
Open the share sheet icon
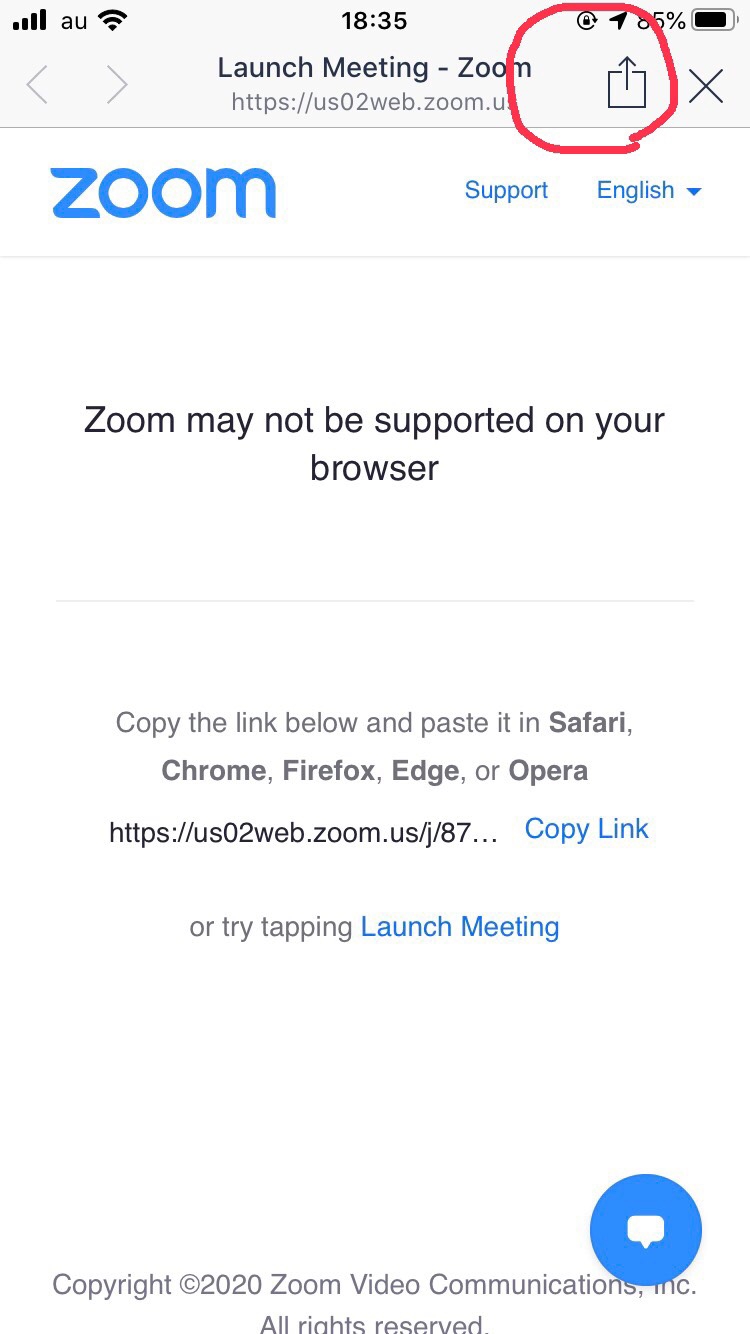627,83
